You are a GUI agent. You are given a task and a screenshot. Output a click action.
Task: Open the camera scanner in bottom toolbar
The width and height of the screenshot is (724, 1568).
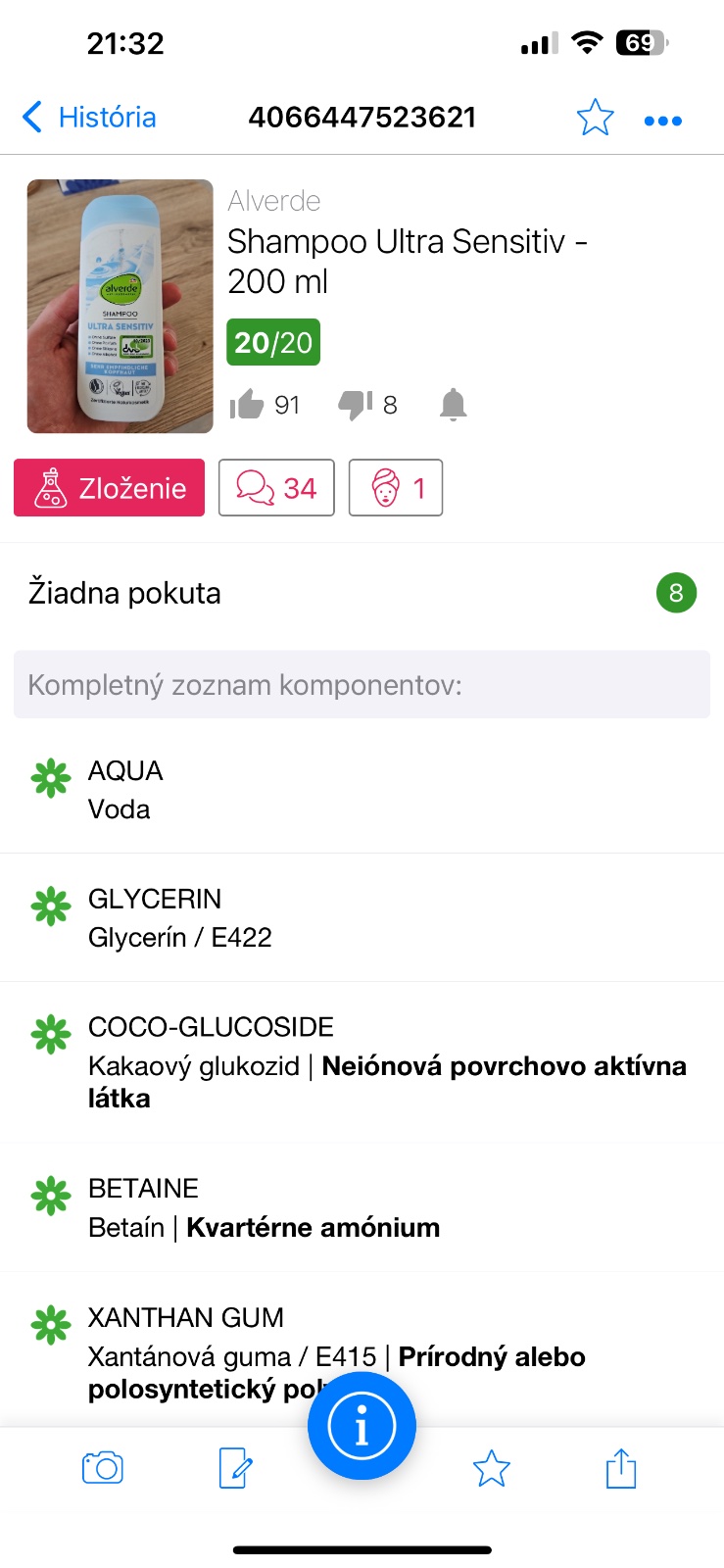103,1468
